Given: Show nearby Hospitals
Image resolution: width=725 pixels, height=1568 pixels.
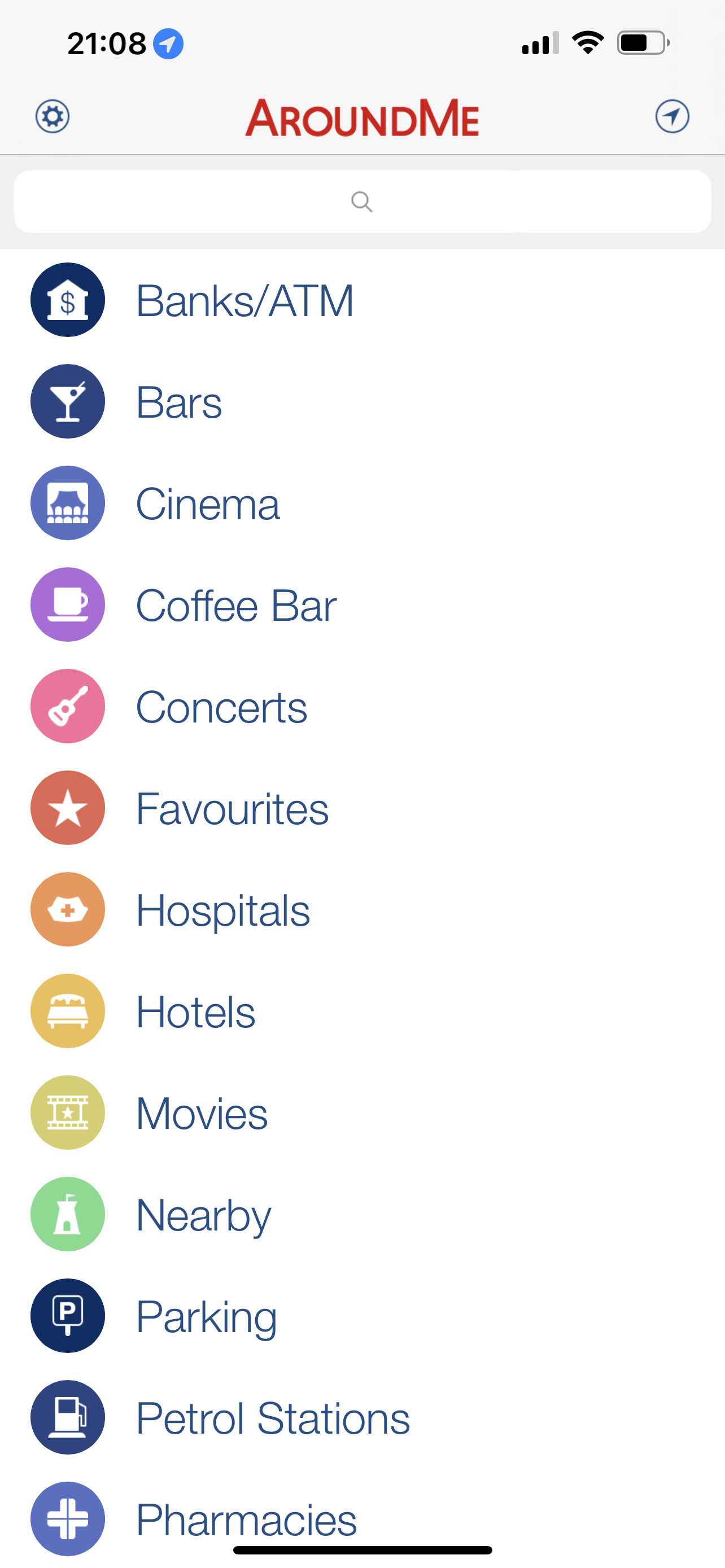Looking at the screenshot, I should pyautogui.click(x=362, y=909).
